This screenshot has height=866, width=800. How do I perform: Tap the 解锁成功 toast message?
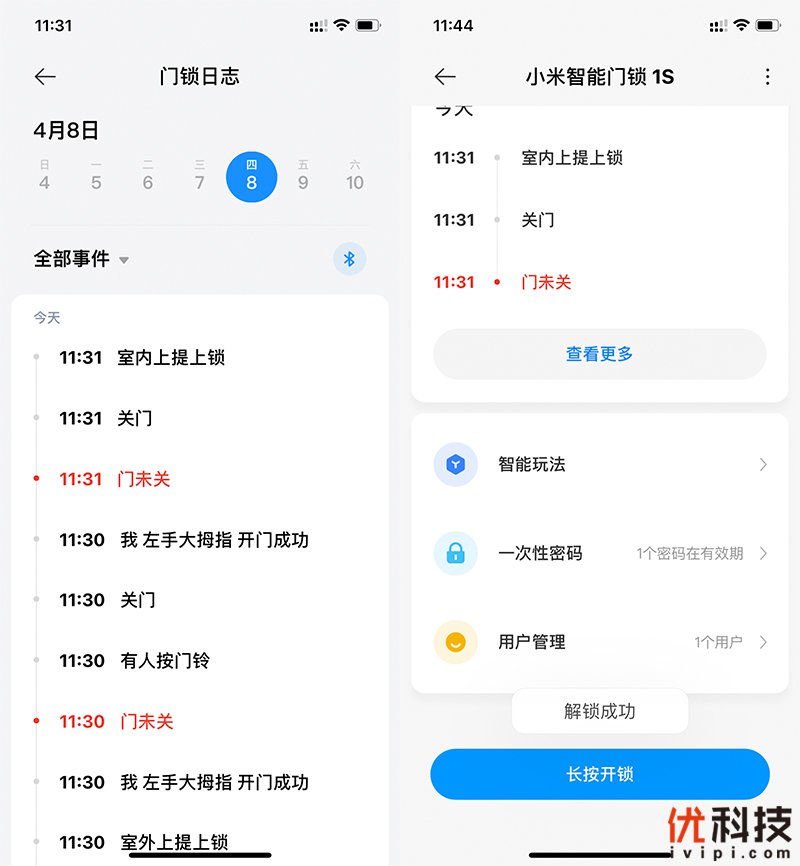tap(598, 711)
